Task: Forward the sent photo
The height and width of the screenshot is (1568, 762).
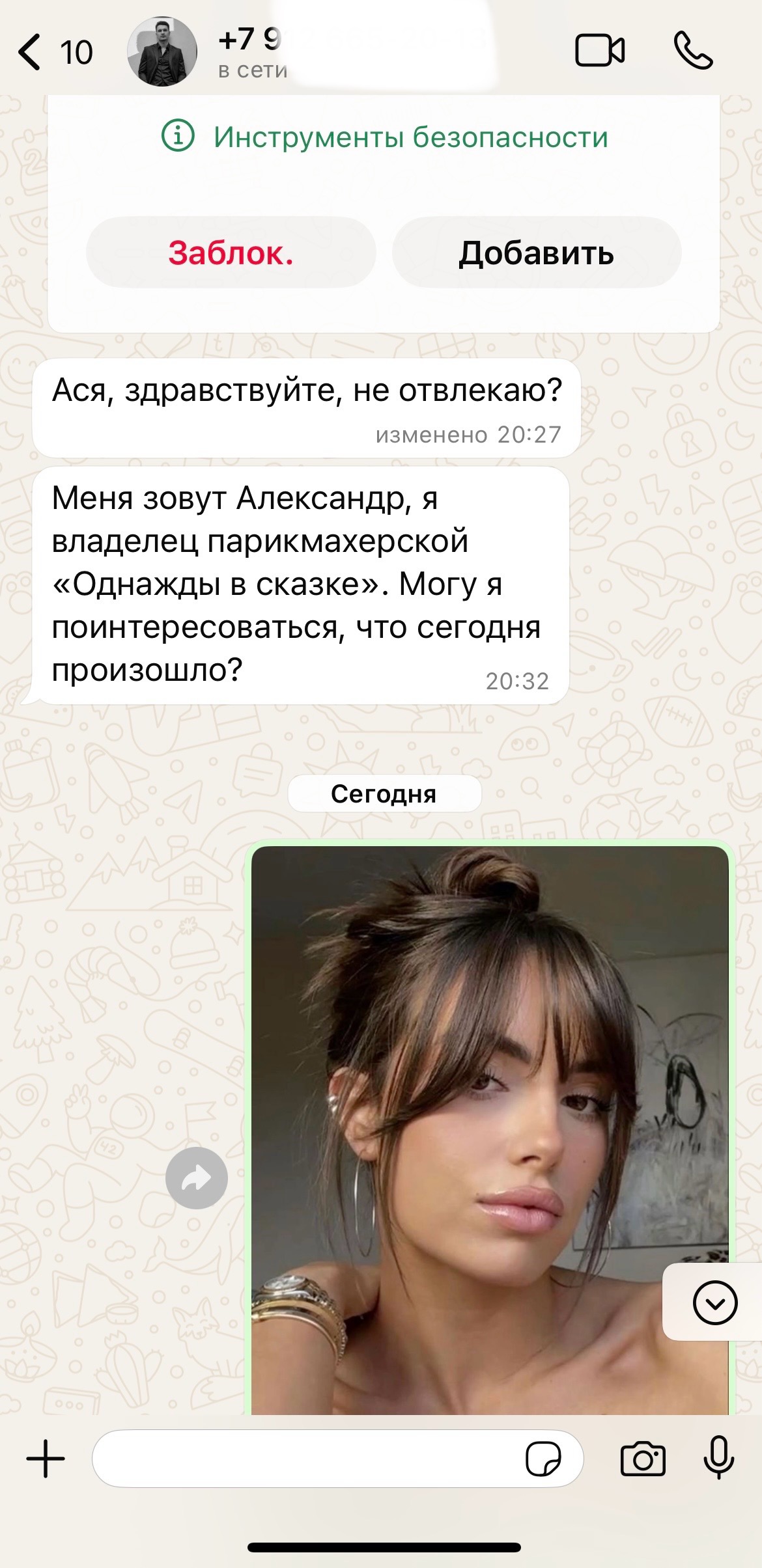Action: [x=197, y=1177]
